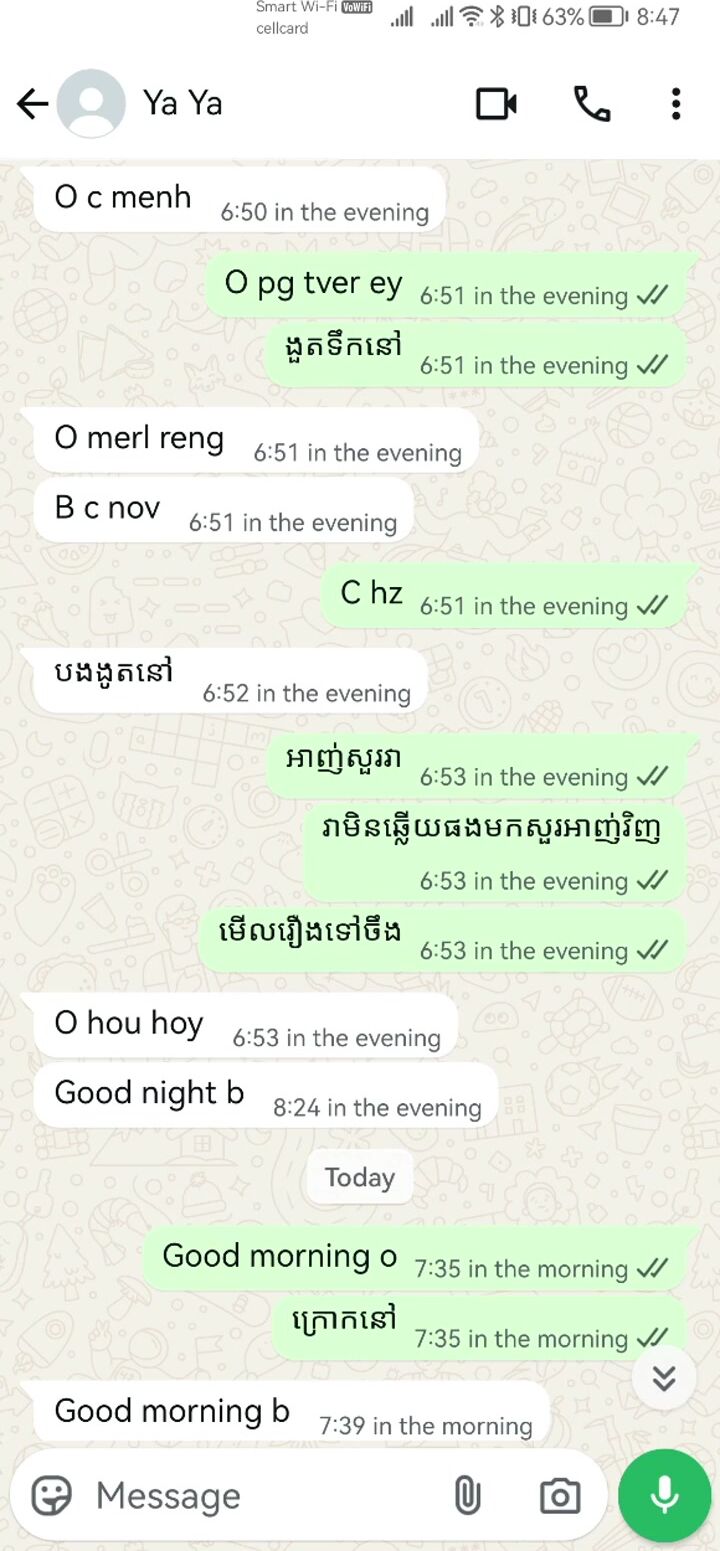This screenshot has width=720, height=1551.
Task: Tap the Message input field
Action: click(x=260, y=1496)
